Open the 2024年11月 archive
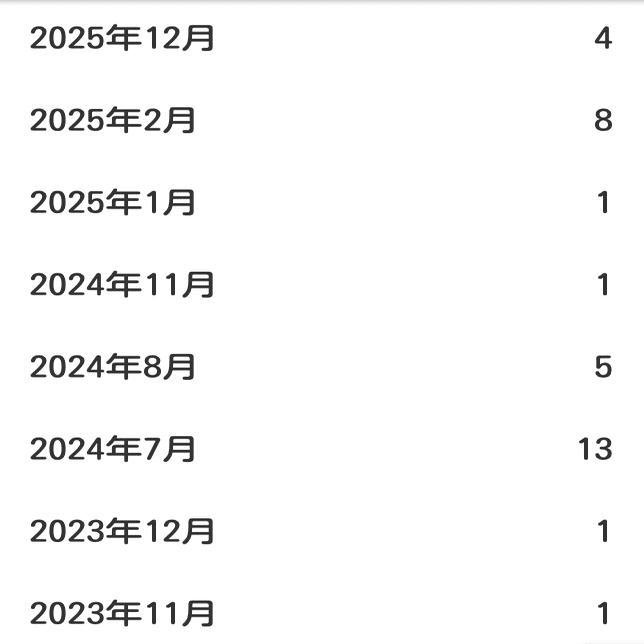Viewport: 644px width, 644px height. click(122, 286)
